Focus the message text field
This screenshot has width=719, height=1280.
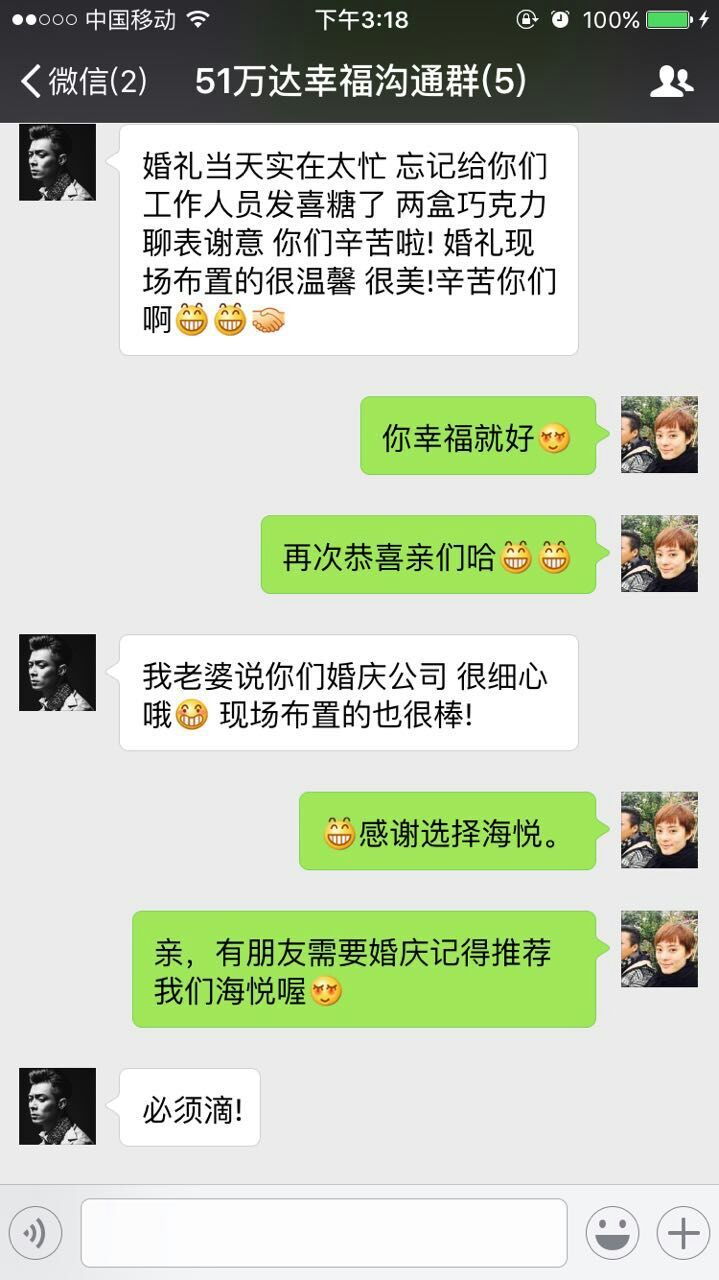tap(324, 1233)
